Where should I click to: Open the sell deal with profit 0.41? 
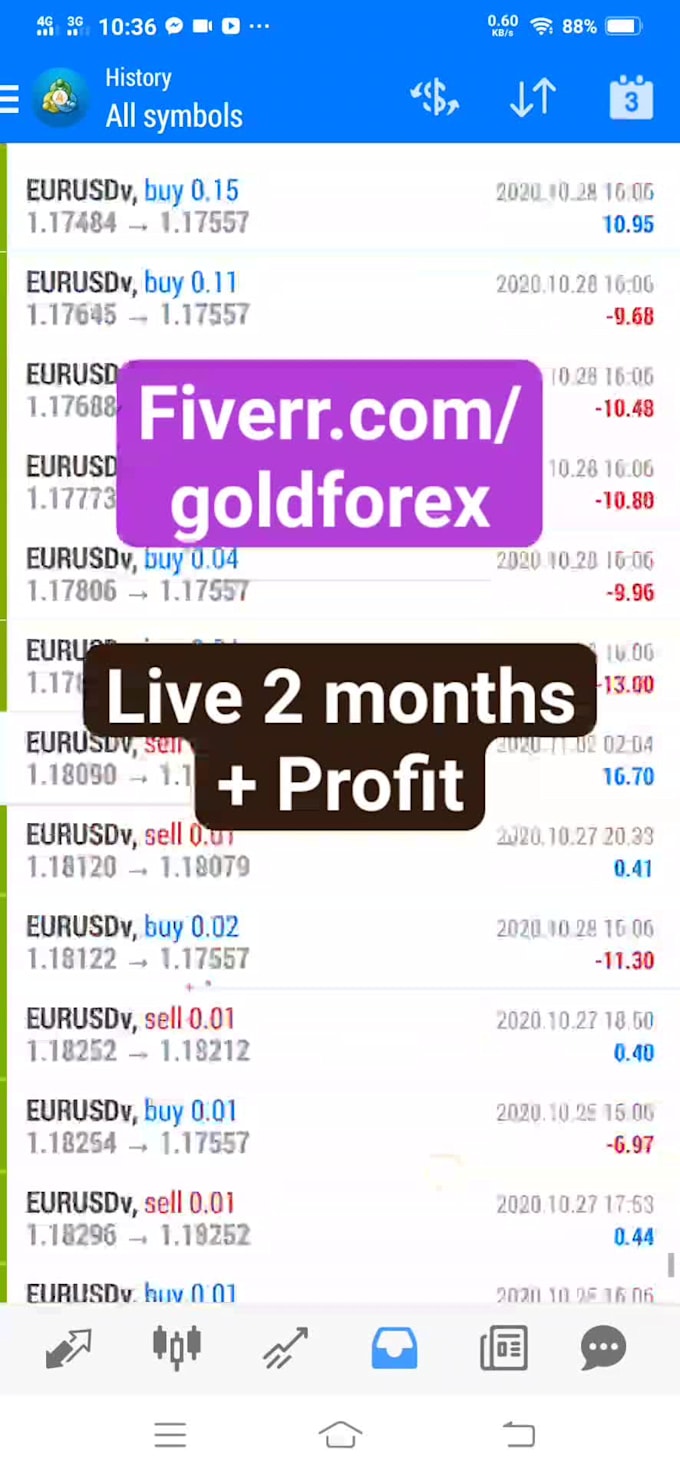pos(340,850)
